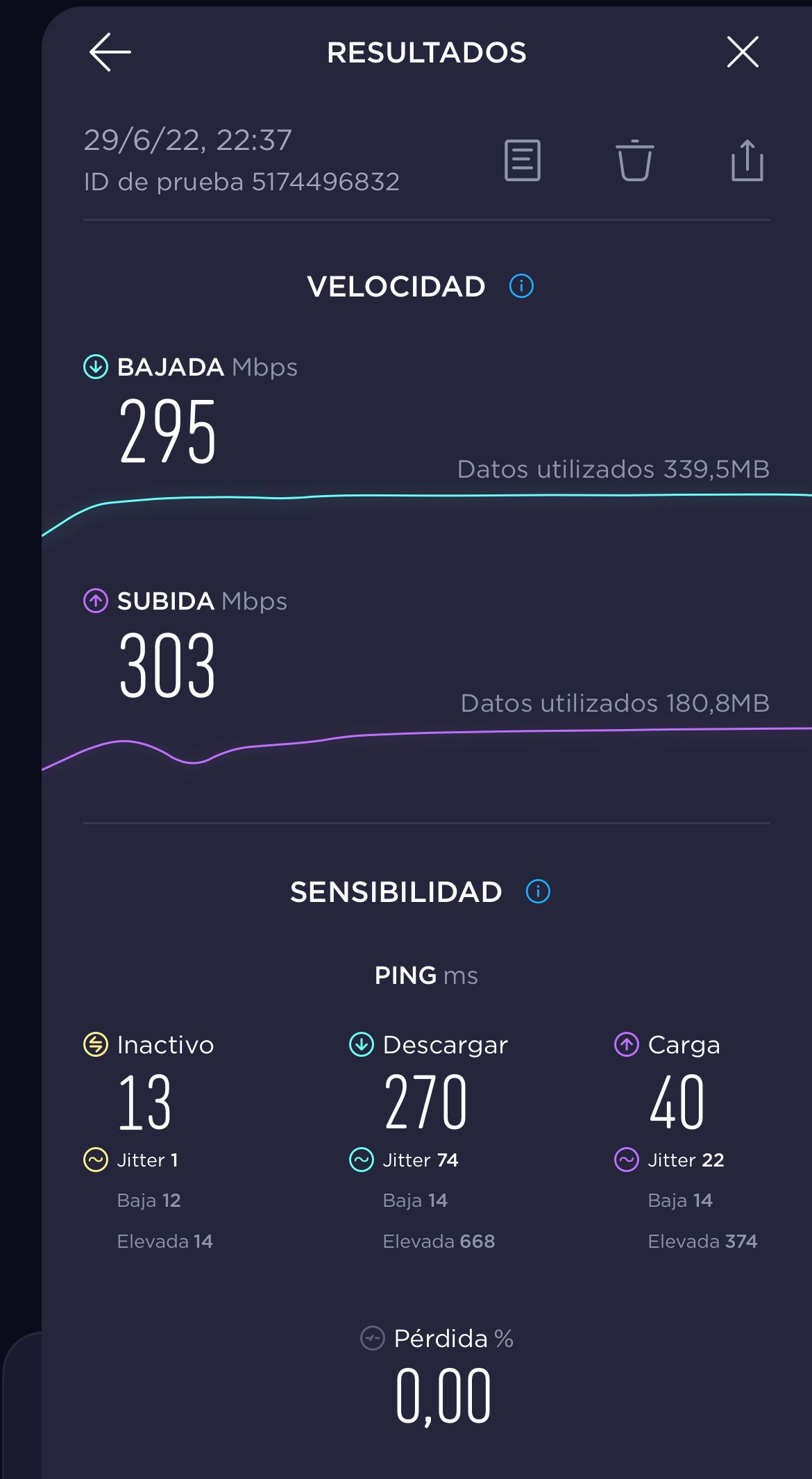Open the notes icon for this test
The width and height of the screenshot is (812, 1479).
click(522, 160)
